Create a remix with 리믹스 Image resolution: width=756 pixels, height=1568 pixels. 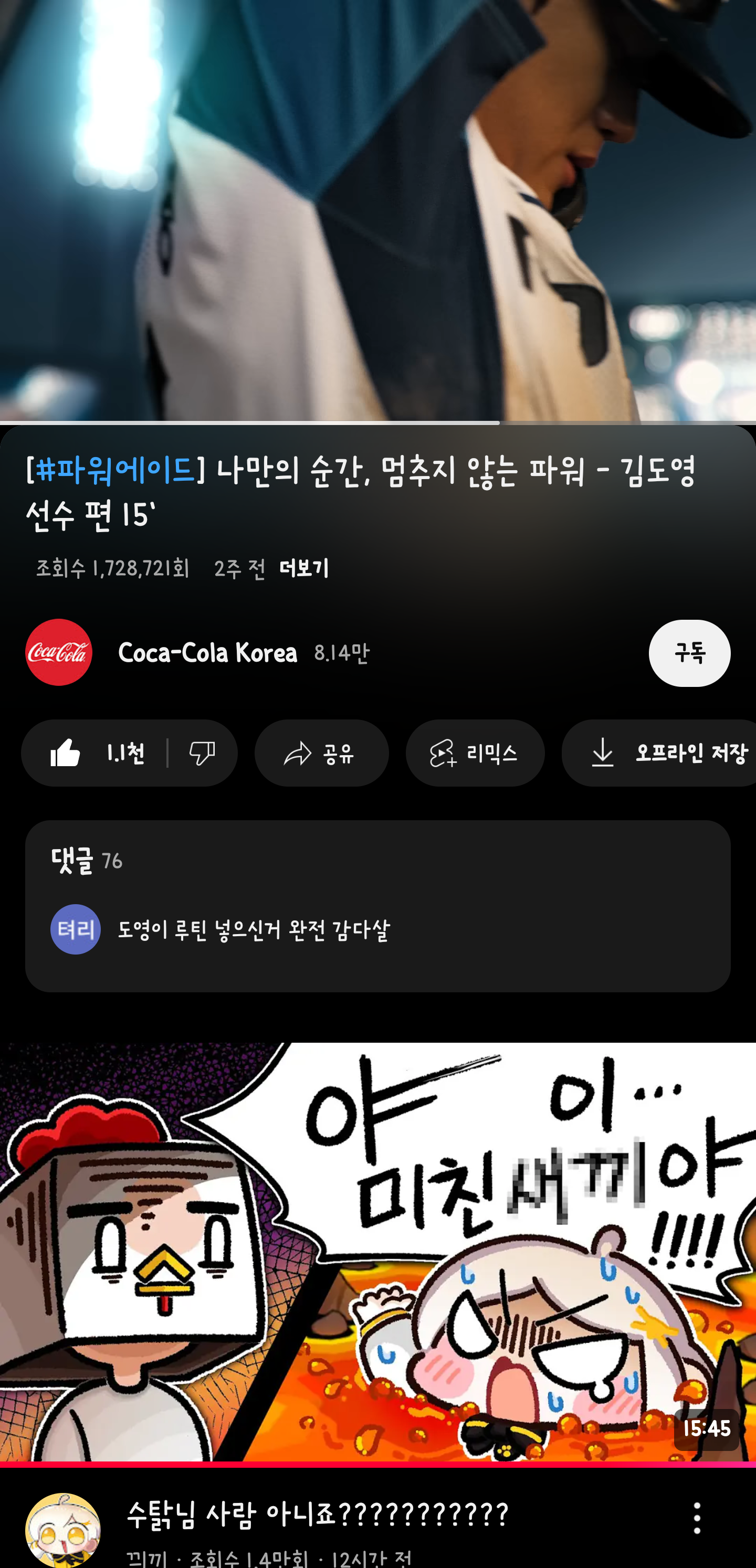475,754
